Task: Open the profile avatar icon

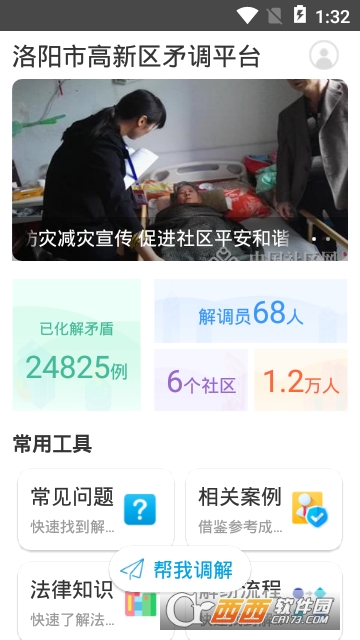Action: 324,55
